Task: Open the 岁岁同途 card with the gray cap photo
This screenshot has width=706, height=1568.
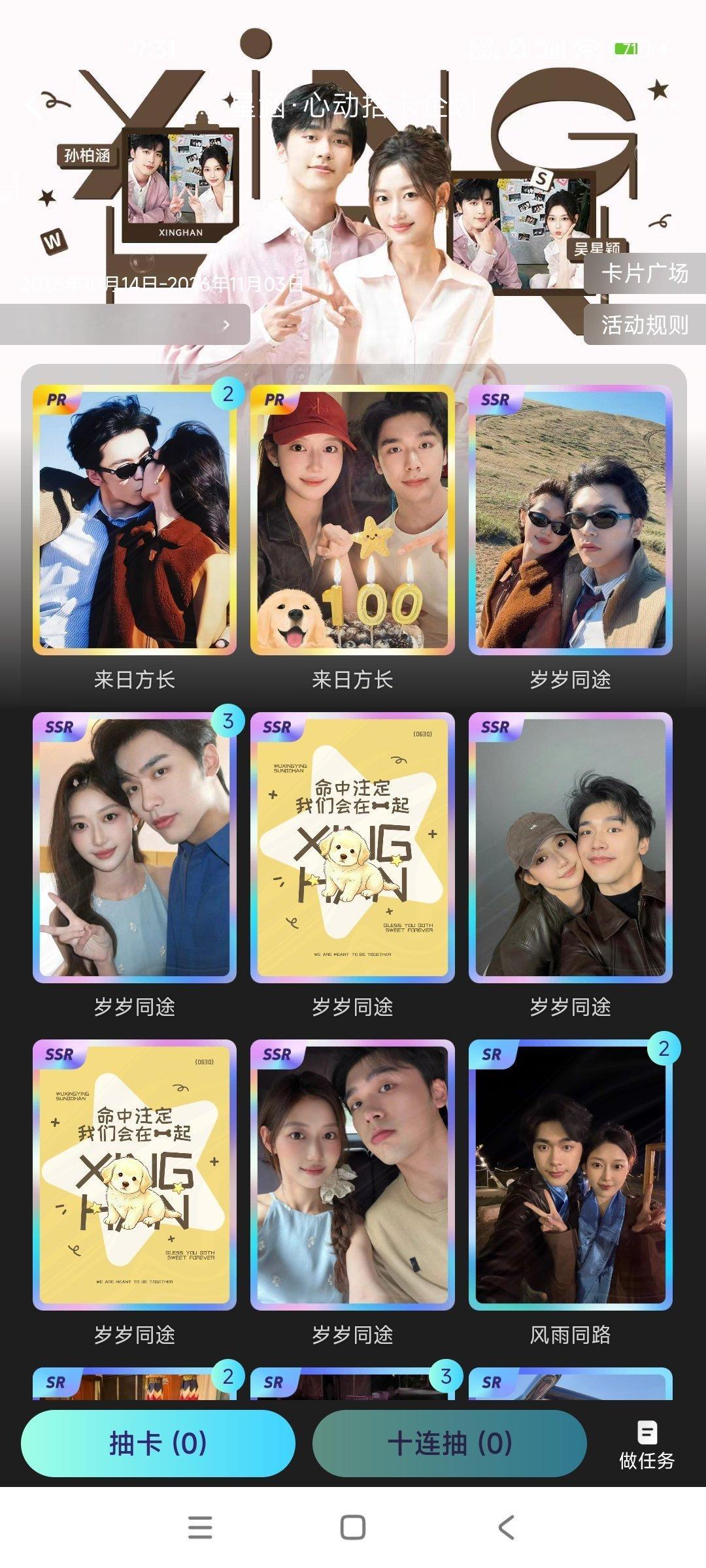Action: pos(571,847)
